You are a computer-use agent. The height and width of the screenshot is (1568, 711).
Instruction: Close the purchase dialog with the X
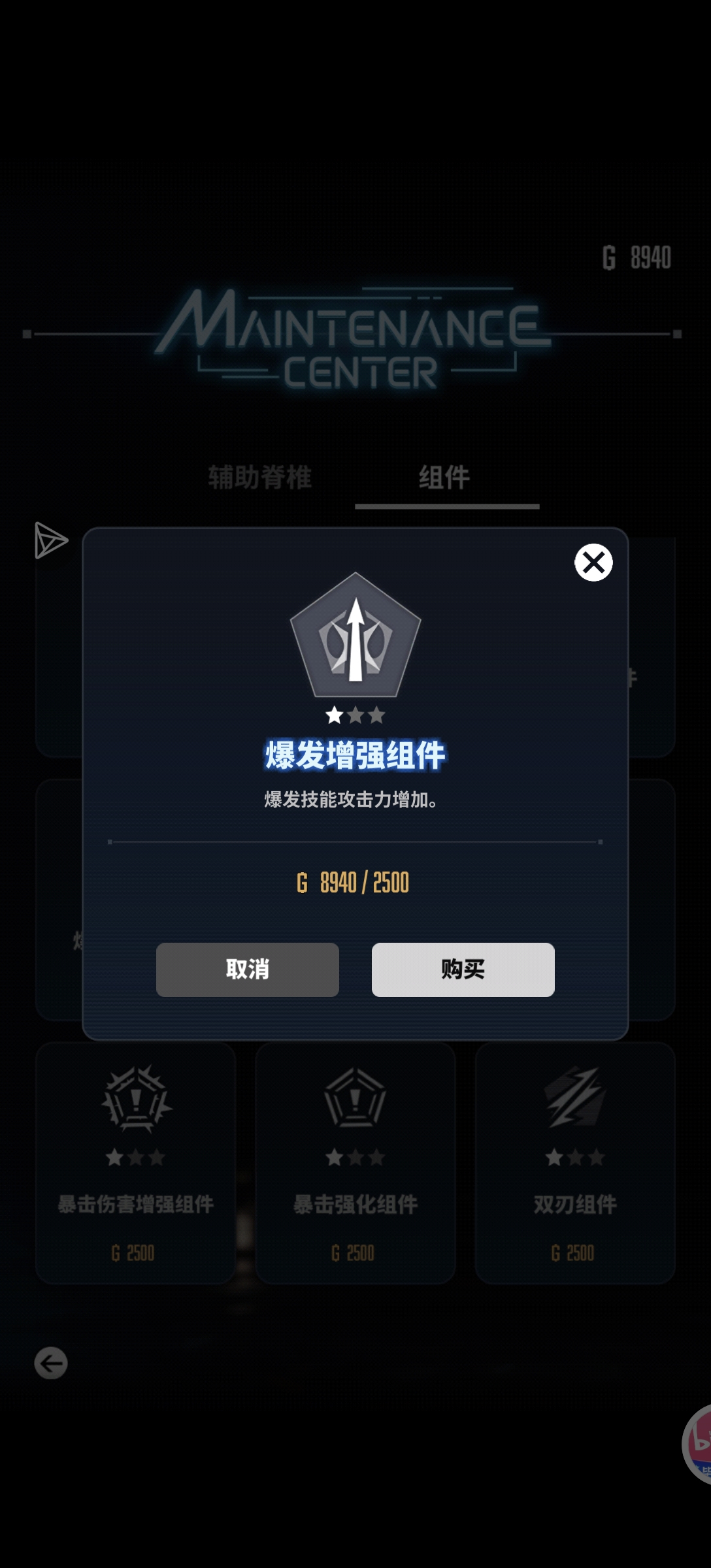[x=593, y=563]
